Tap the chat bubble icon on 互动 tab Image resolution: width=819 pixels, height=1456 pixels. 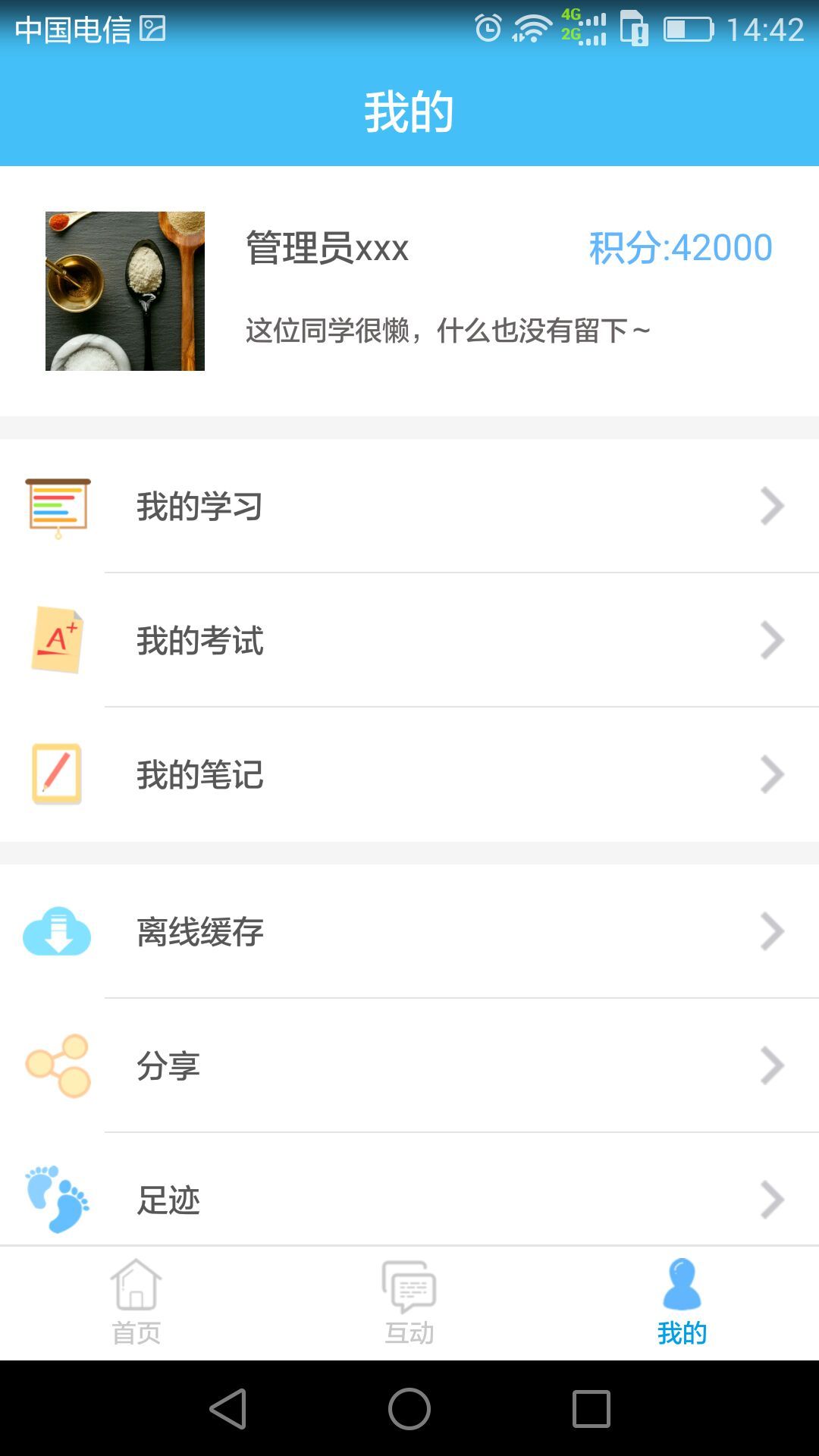(409, 1282)
